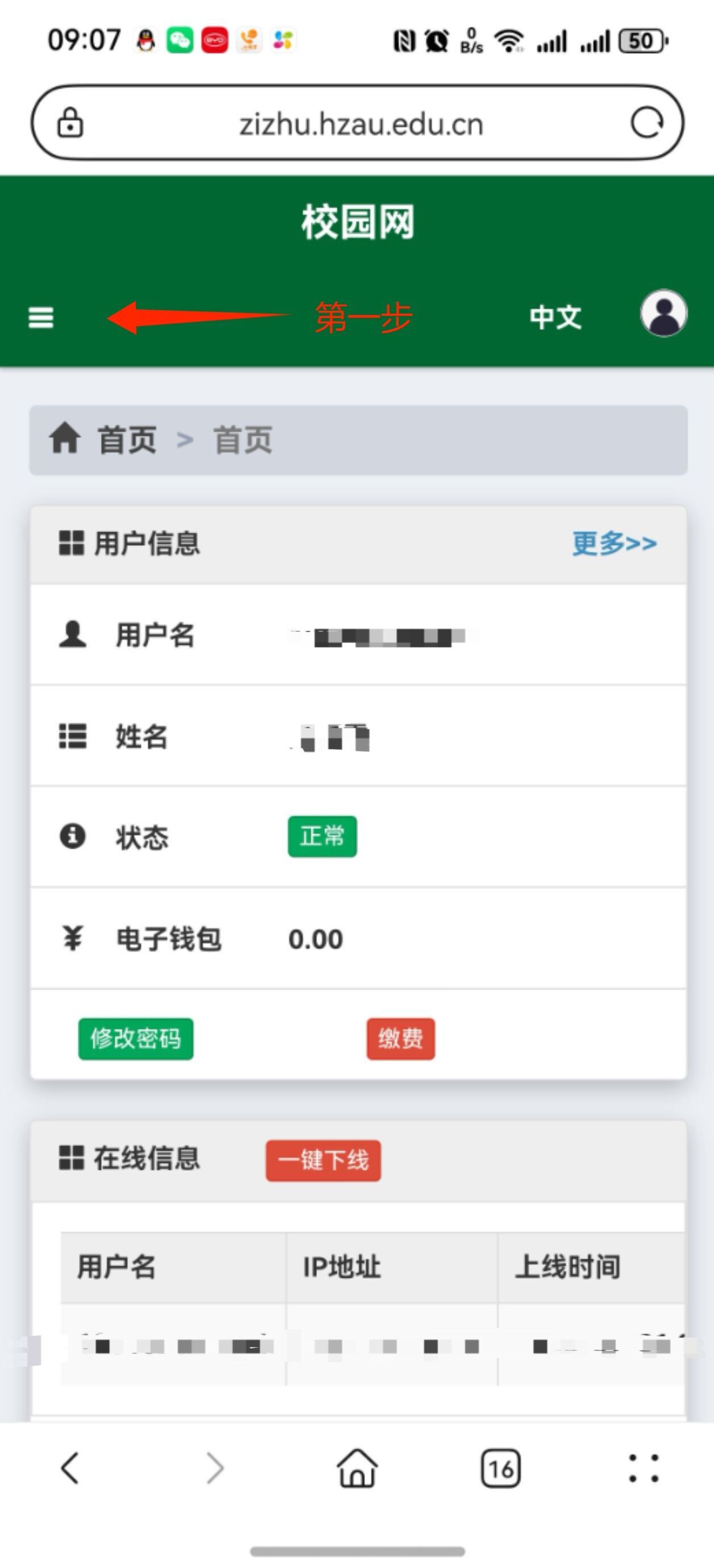Open the browser four-dot menu
Image resolution: width=714 pixels, height=1568 pixels.
click(644, 1468)
